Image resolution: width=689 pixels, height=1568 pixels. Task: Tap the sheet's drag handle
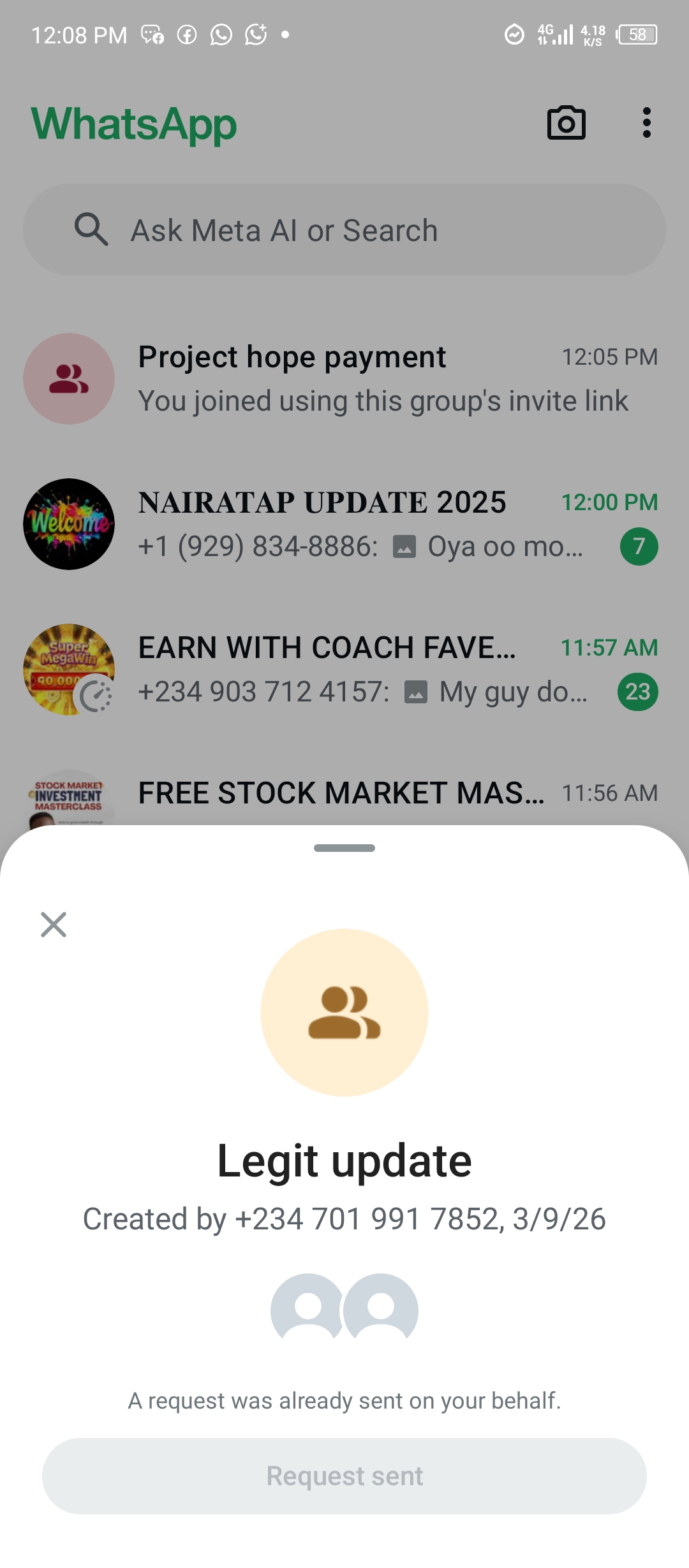point(344,848)
